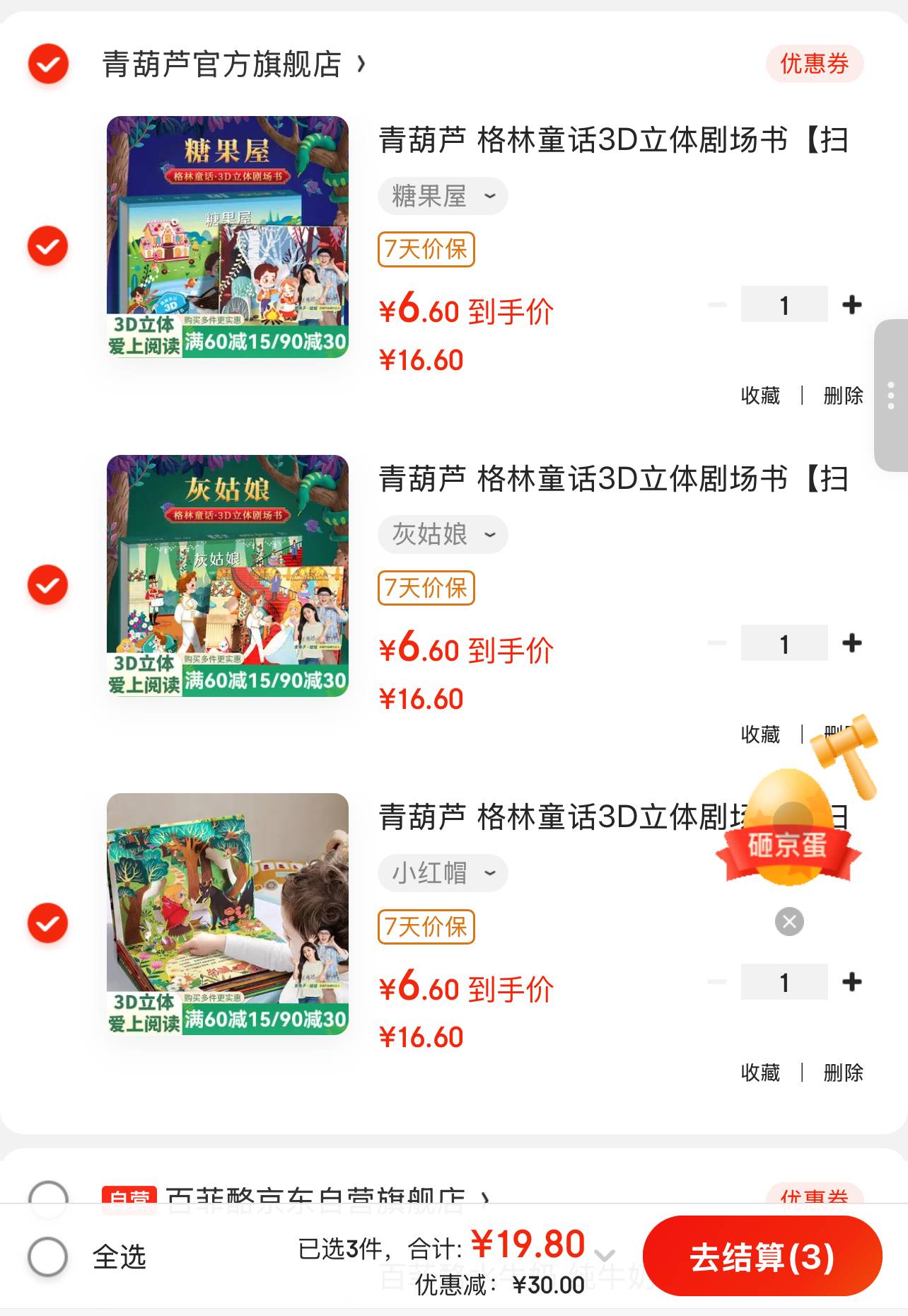The height and width of the screenshot is (1316, 908).
Task: Save 糖果屋 to favorites (收藏)
Action: (x=760, y=396)
